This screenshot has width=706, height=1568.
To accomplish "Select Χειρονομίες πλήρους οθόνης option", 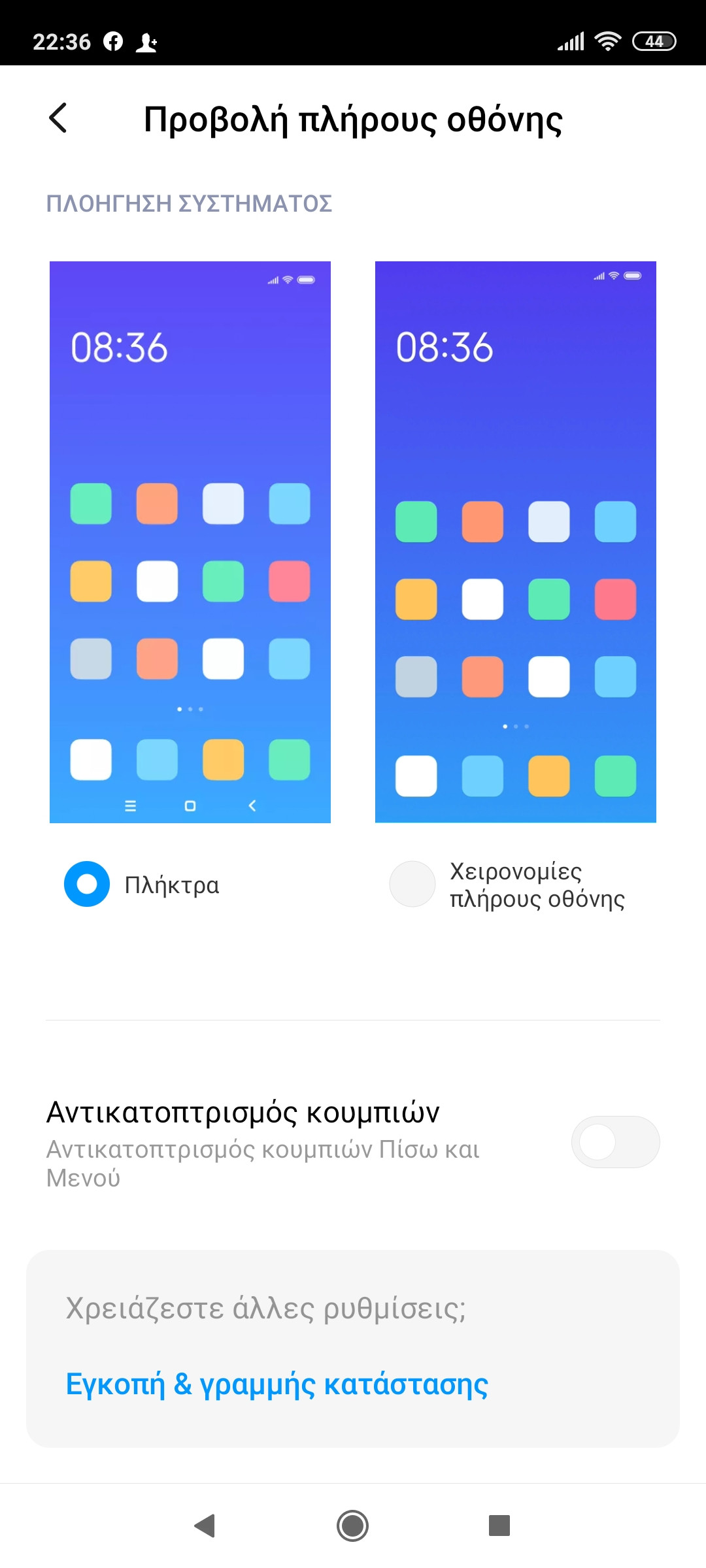I will (412, 884).
